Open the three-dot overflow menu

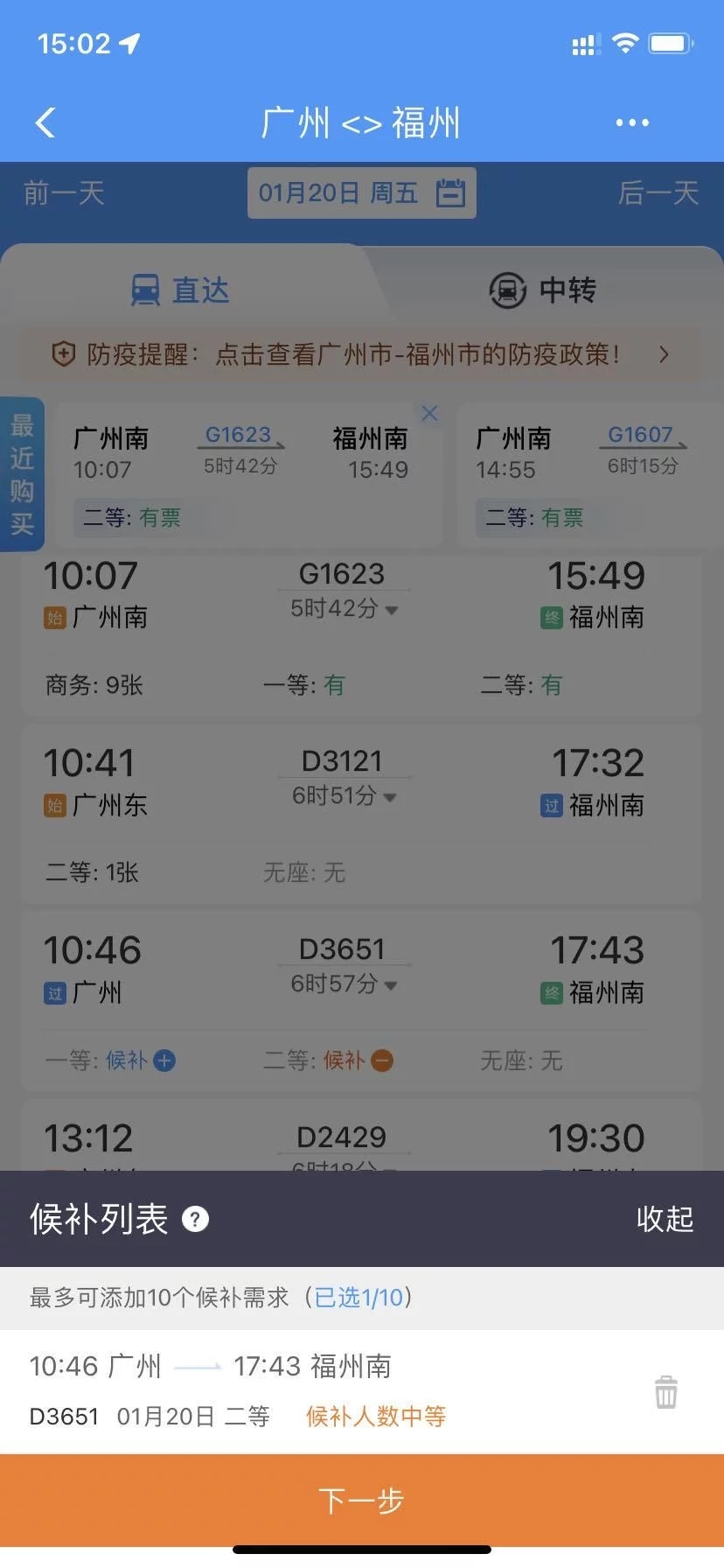(x=632, y=123)
